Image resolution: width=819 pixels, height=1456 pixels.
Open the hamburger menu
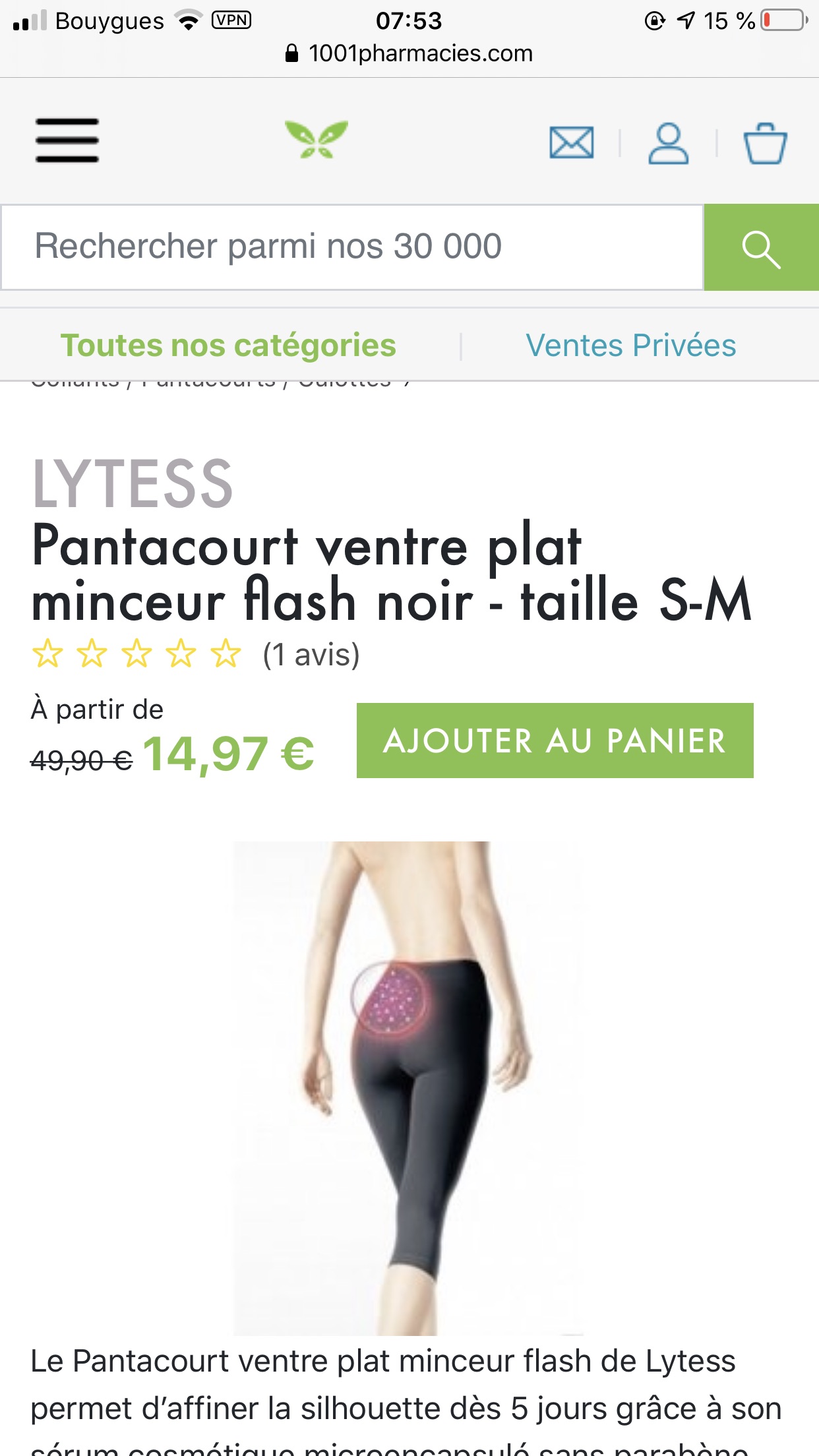pyautogui.click(x=67, y=140)
